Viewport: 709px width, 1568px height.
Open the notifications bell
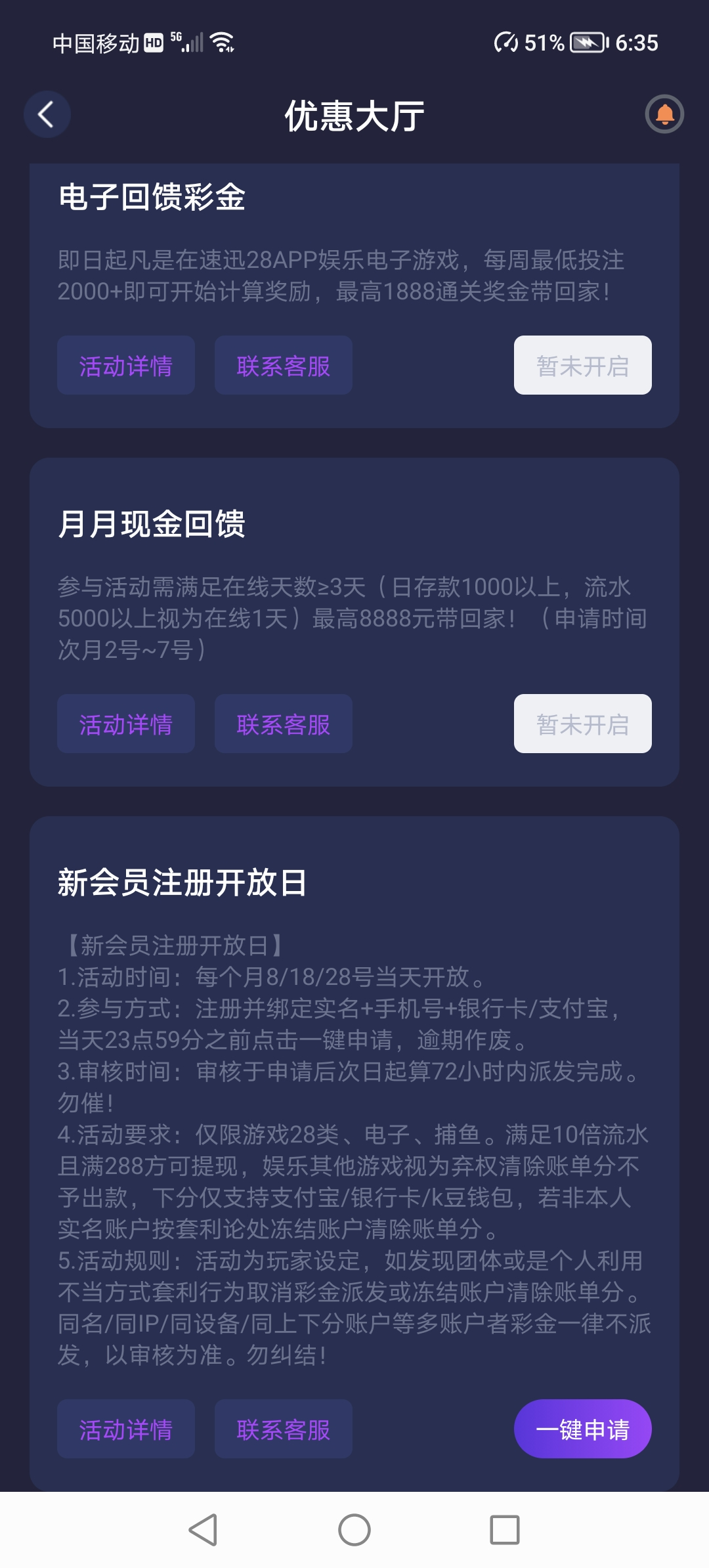pyautogui.click(x=664, y=114)
